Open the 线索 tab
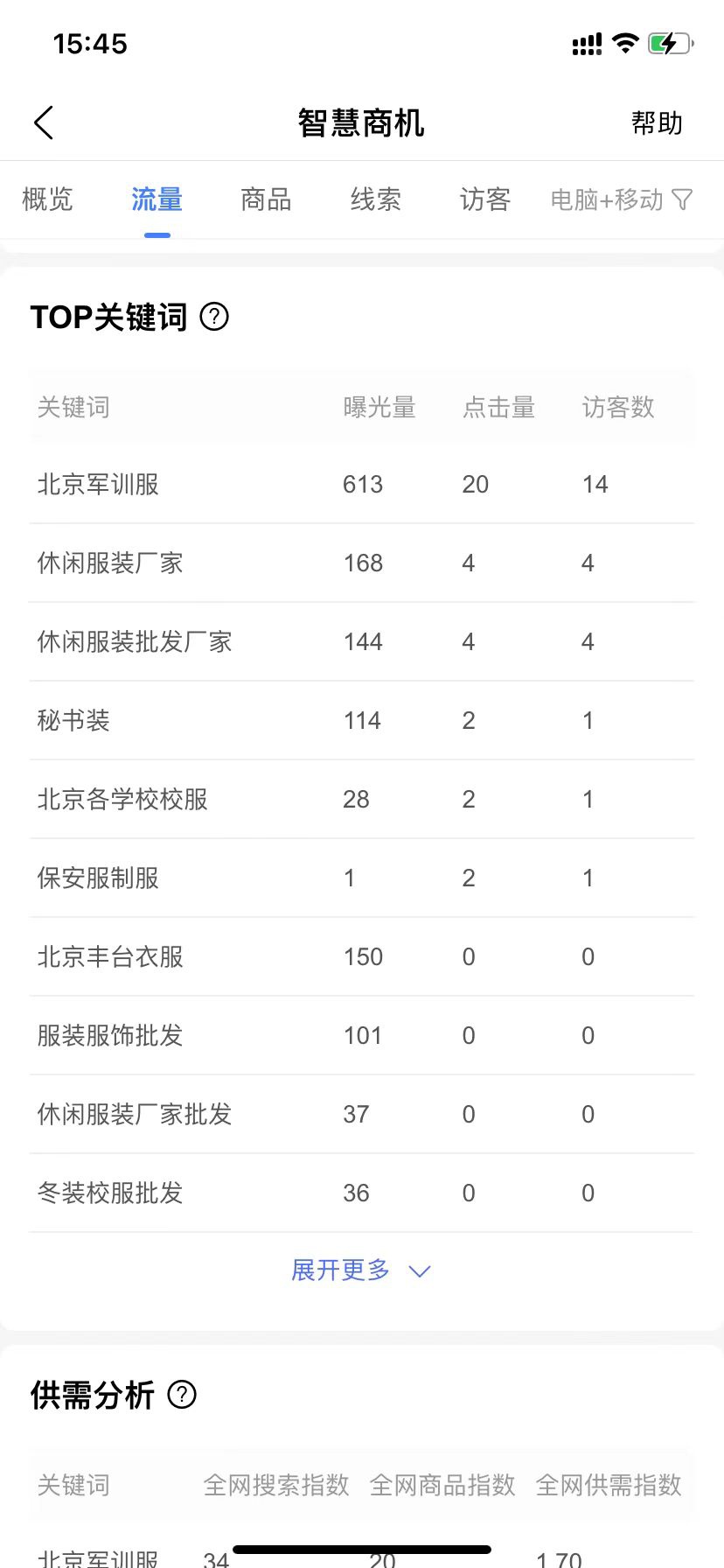 click(376, 199)
